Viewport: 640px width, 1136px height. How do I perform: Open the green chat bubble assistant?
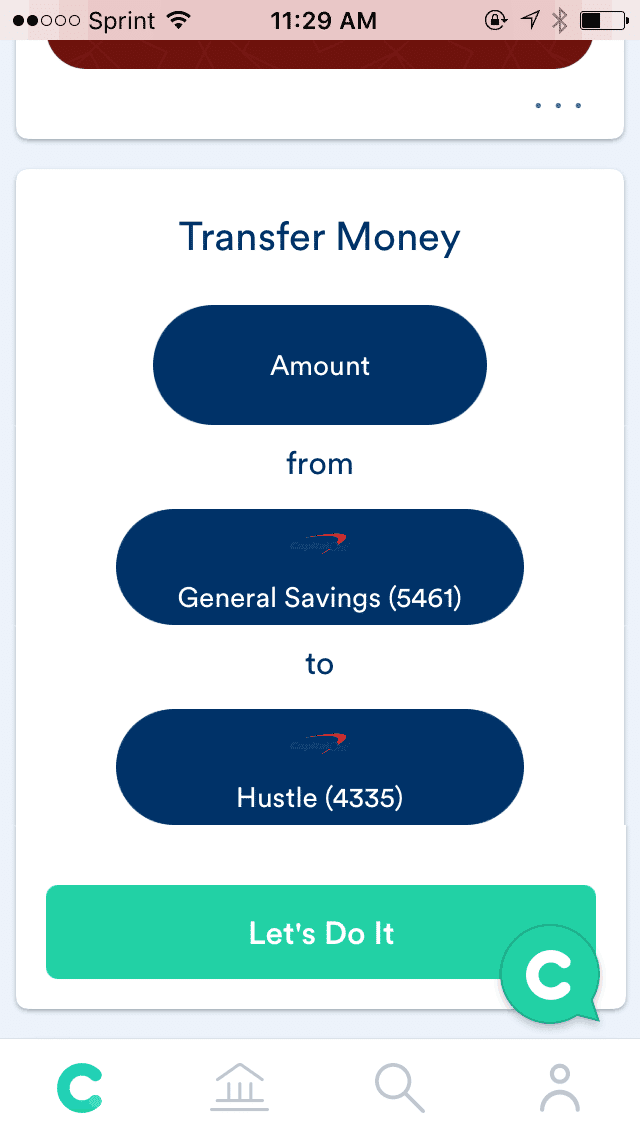click(551, 974)
